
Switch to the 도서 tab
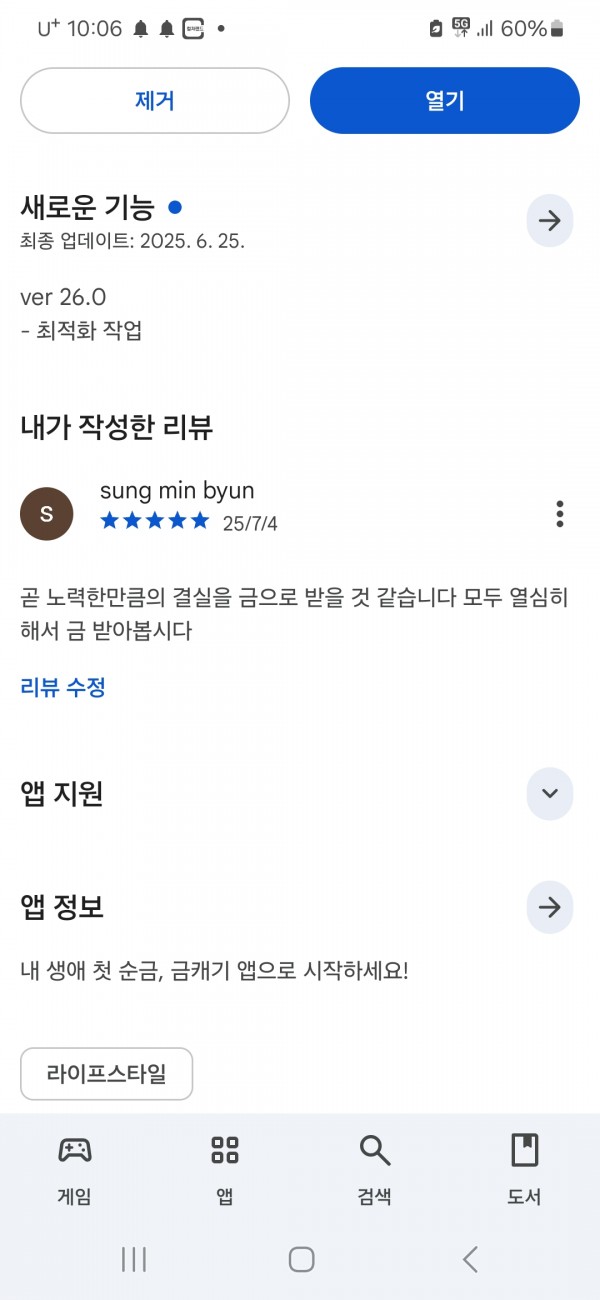coord(525,1168)
